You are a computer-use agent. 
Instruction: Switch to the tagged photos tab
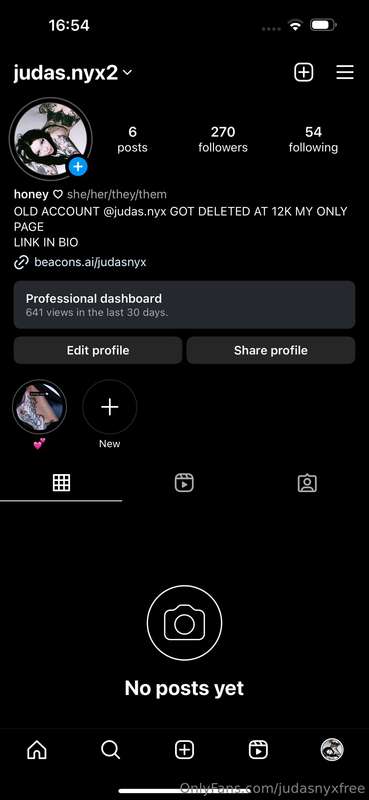307,483
